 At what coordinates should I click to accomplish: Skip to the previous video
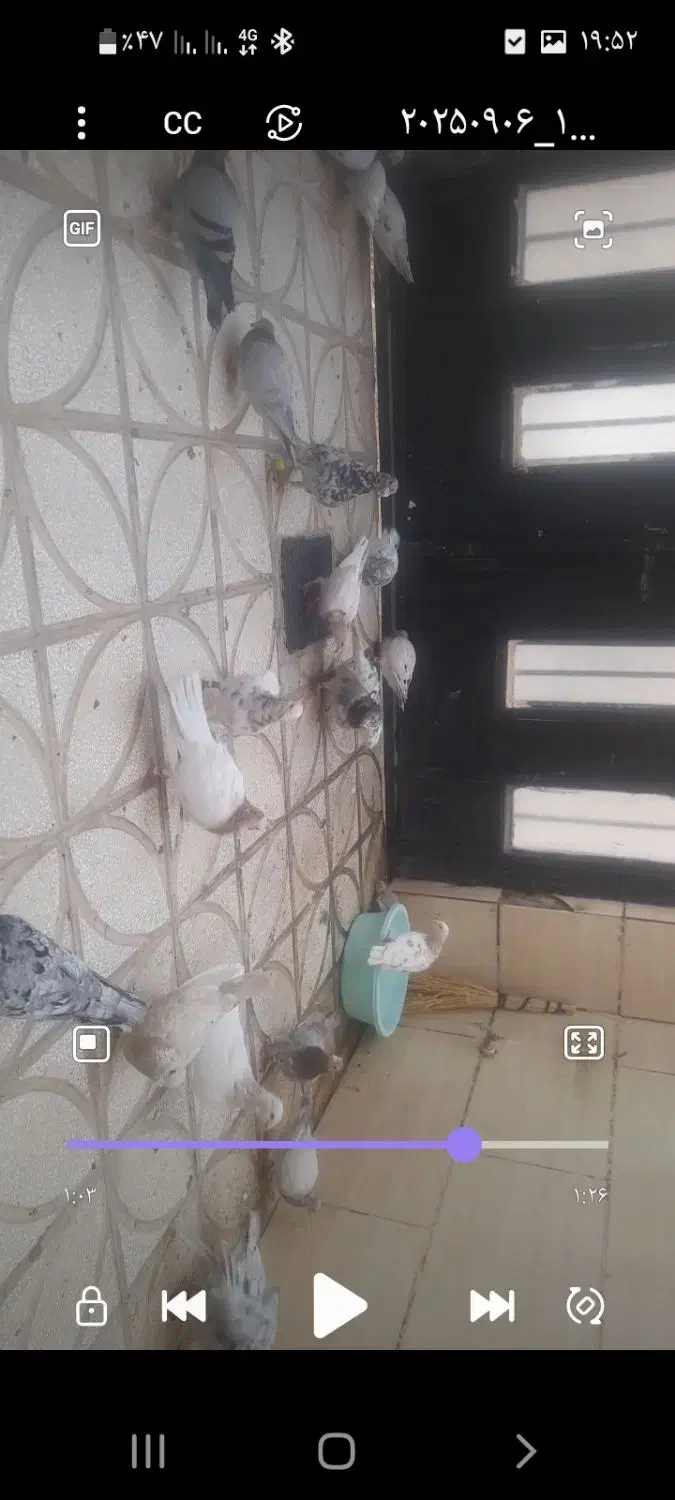184,1306
